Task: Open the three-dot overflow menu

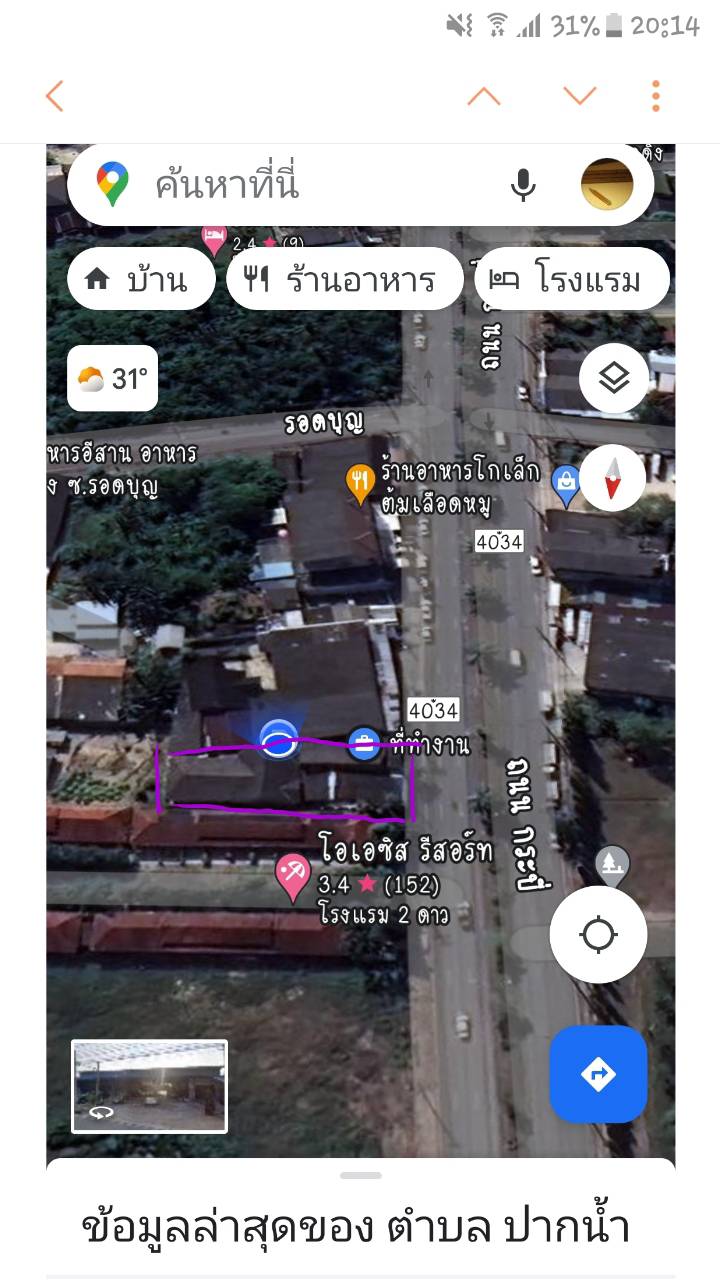Action: click(656, 96)
